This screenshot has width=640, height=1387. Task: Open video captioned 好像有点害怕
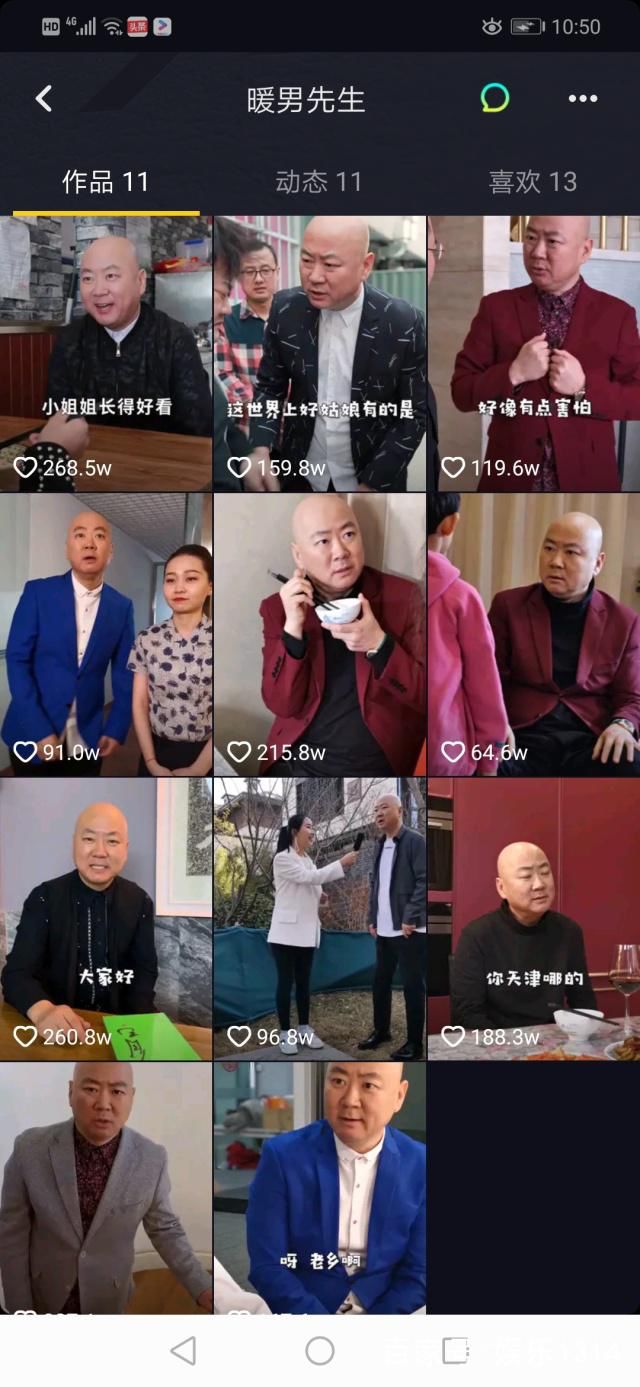(534, 353)
